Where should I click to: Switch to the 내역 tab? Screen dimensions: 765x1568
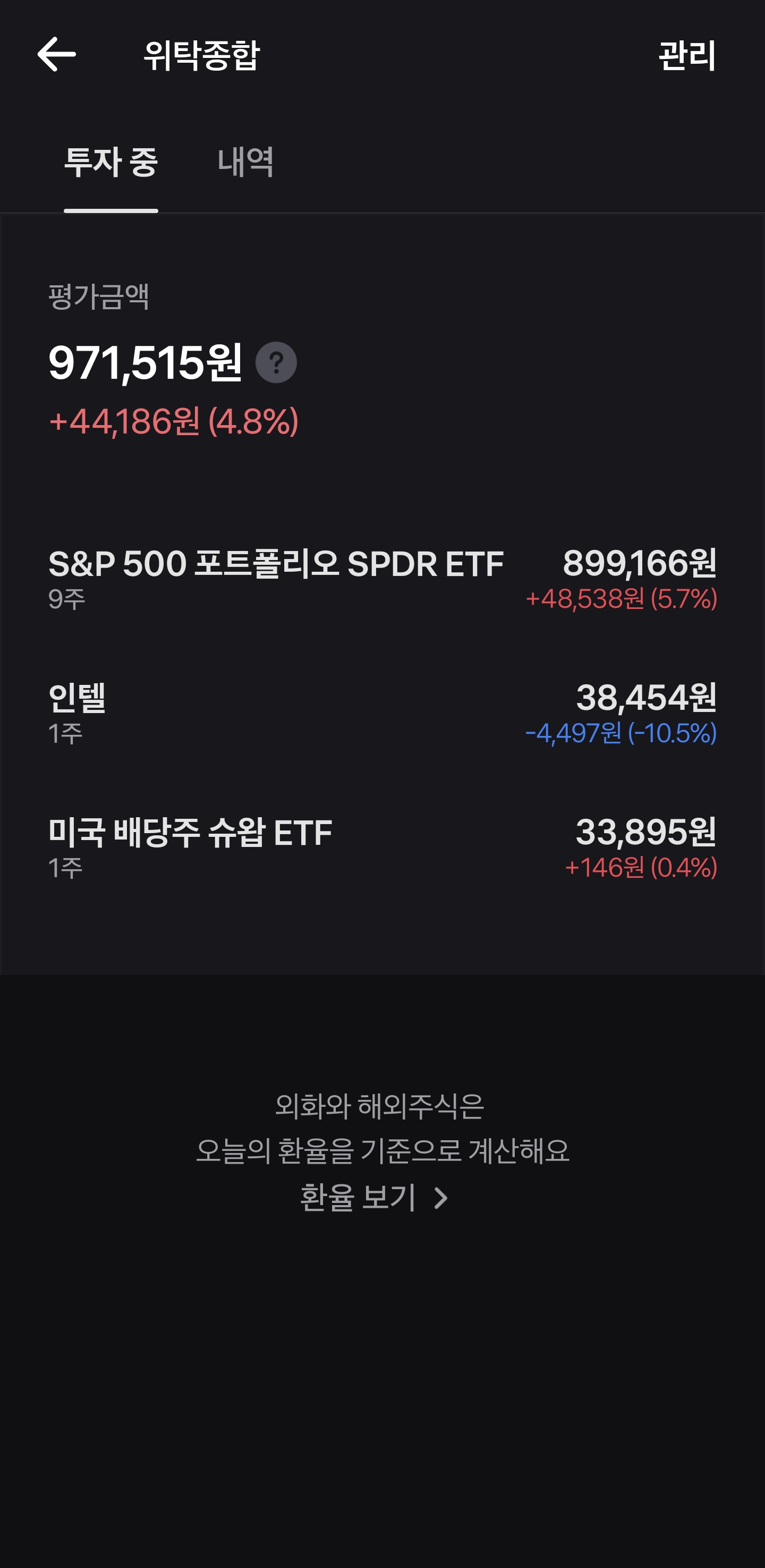tap(245, 163)
